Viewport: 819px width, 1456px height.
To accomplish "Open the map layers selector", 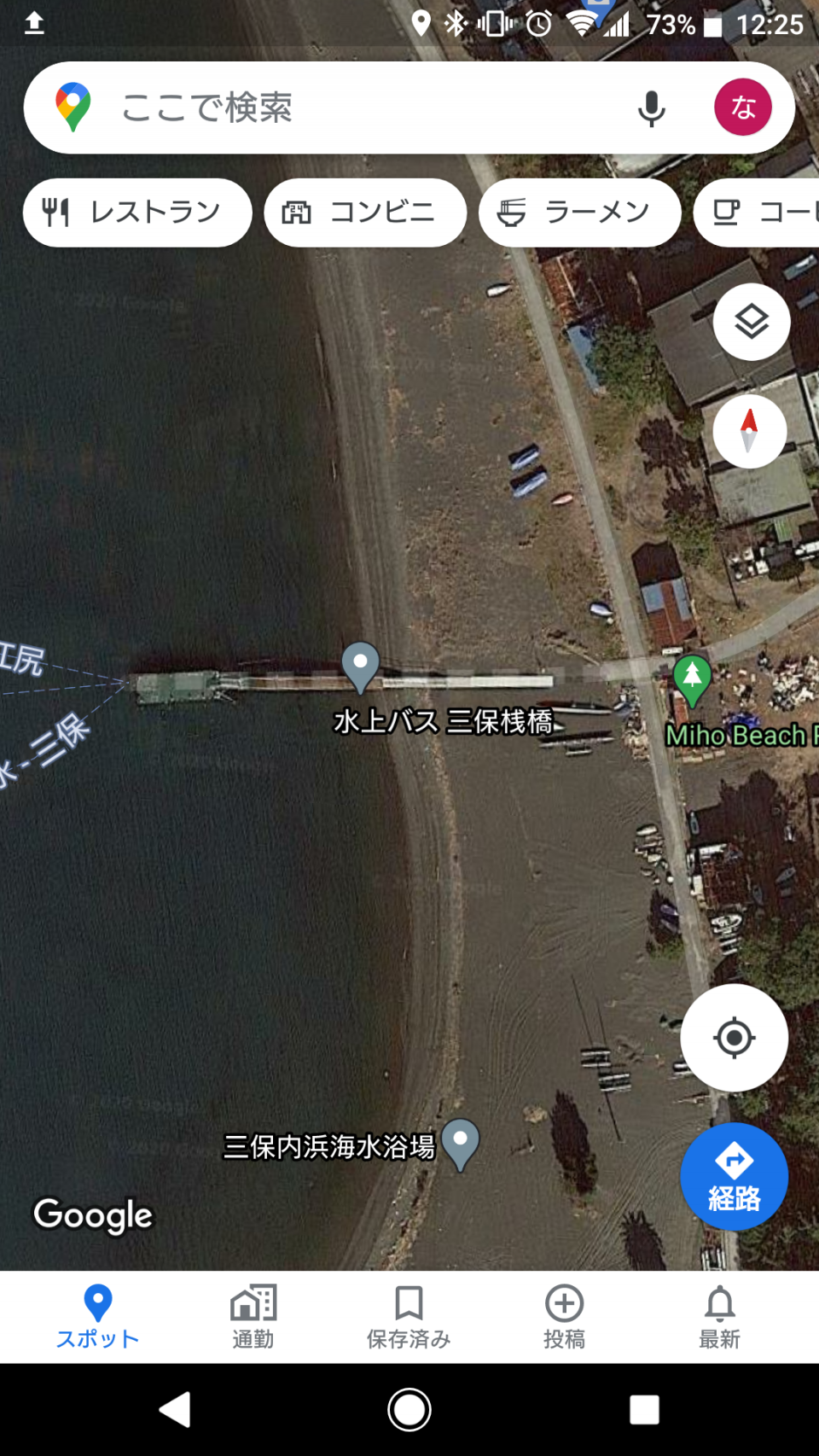I will pos(751,322).
